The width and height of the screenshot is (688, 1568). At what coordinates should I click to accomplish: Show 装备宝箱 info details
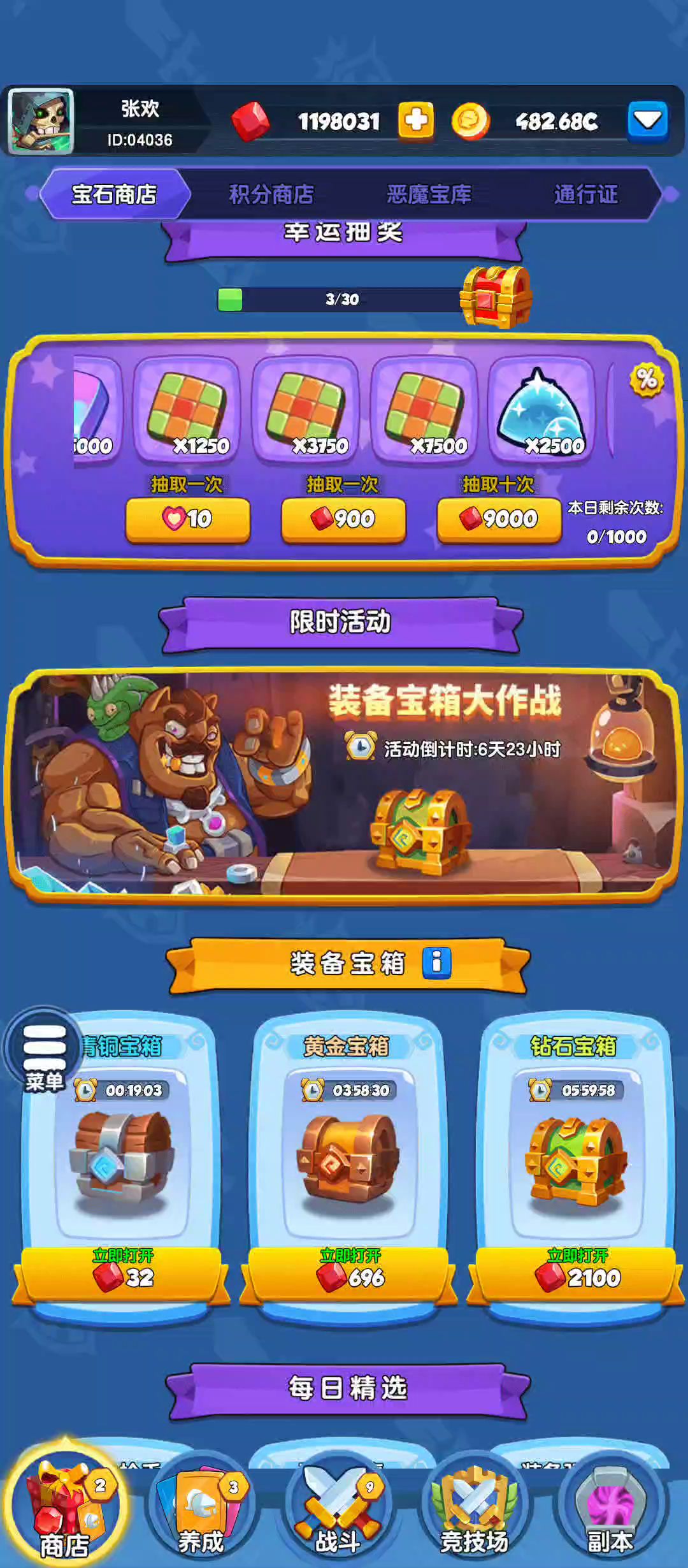pos(437,962)
